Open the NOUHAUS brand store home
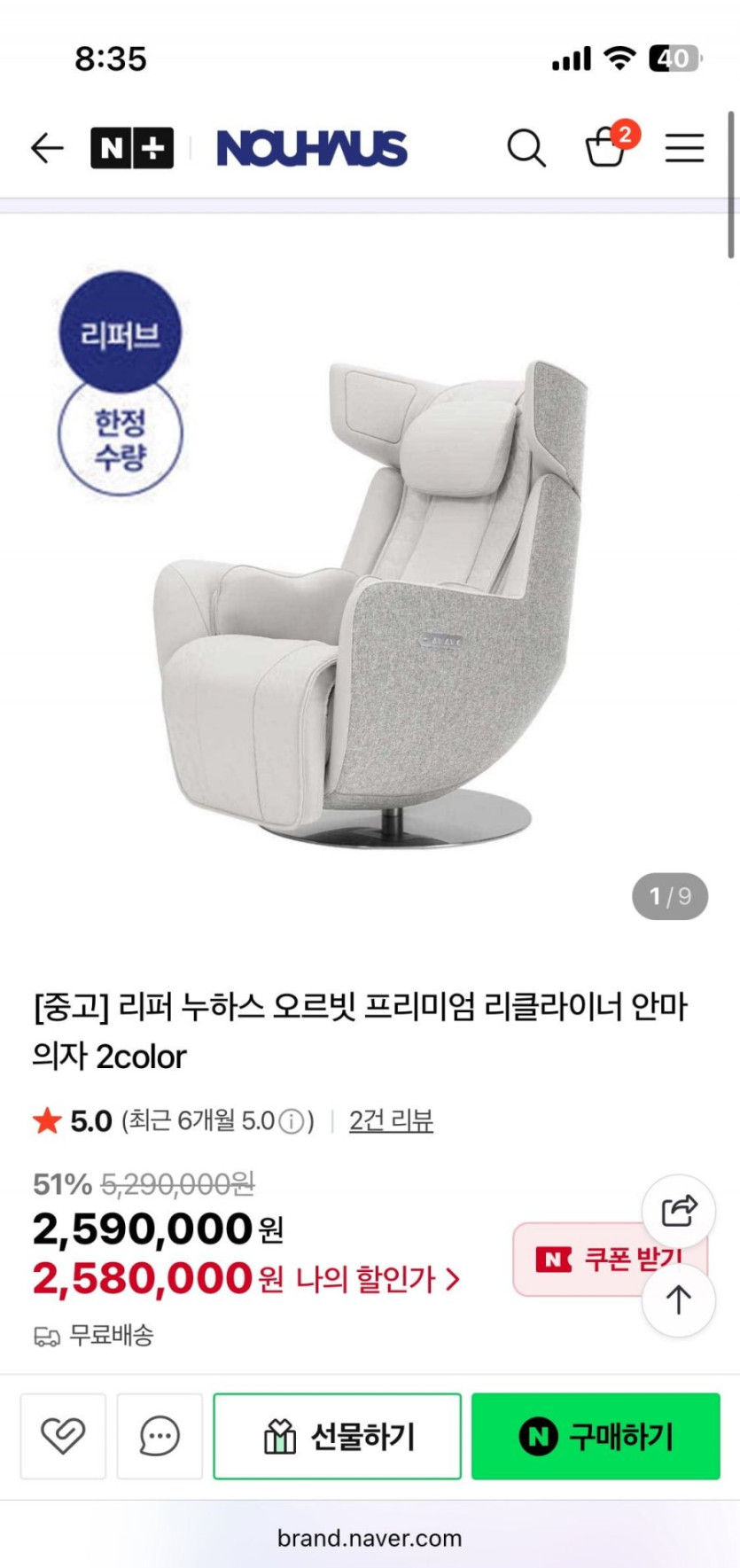 [x=311, y=148]
